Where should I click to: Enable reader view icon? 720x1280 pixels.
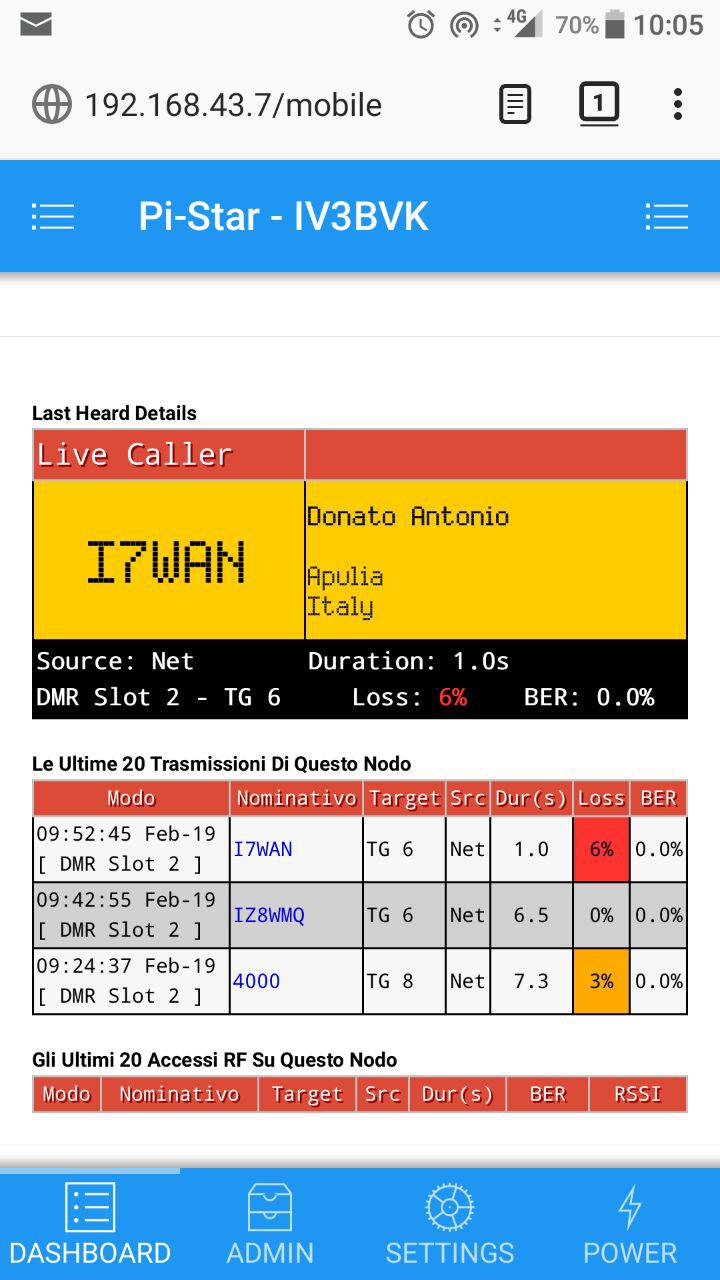click(515, 104)
